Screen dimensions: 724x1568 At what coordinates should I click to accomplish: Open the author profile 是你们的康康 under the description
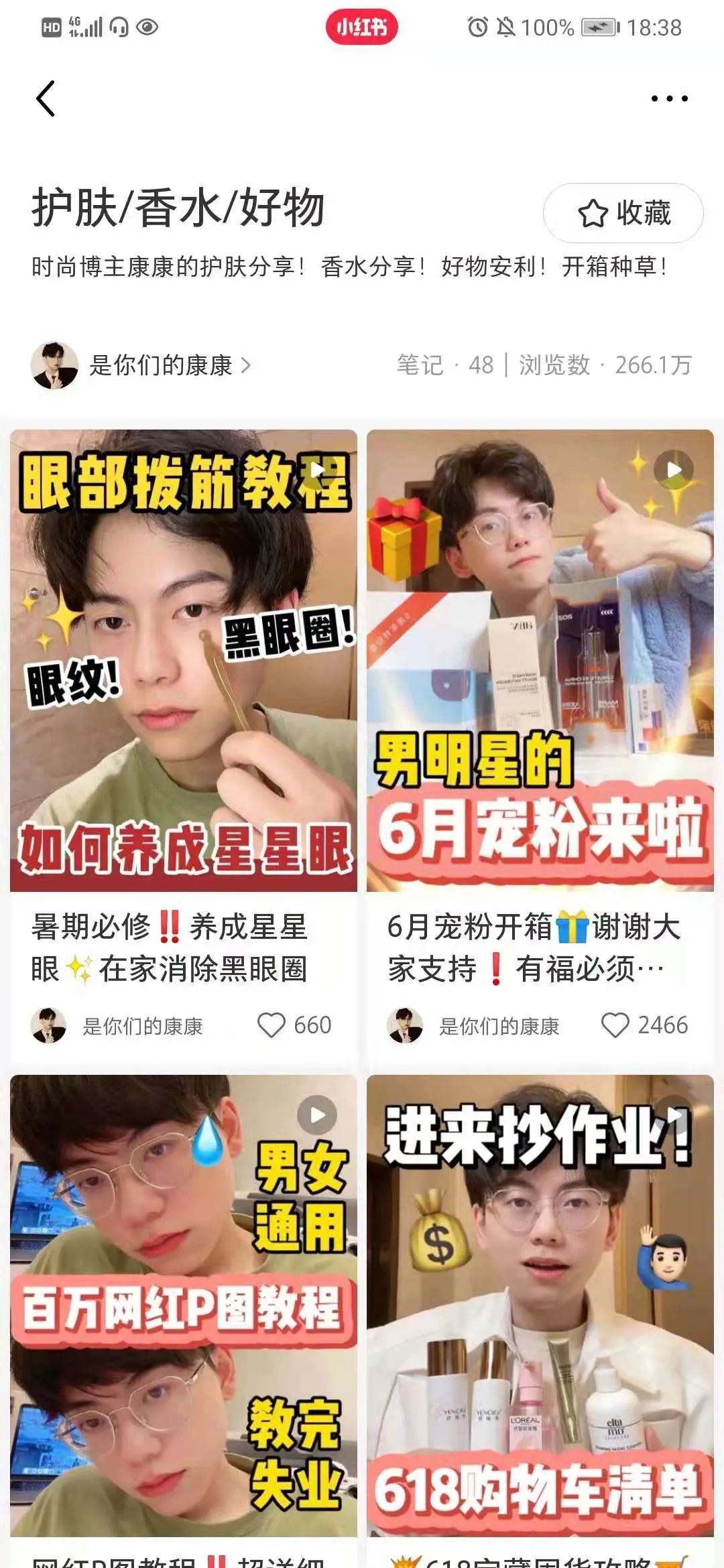pos(141,365)
